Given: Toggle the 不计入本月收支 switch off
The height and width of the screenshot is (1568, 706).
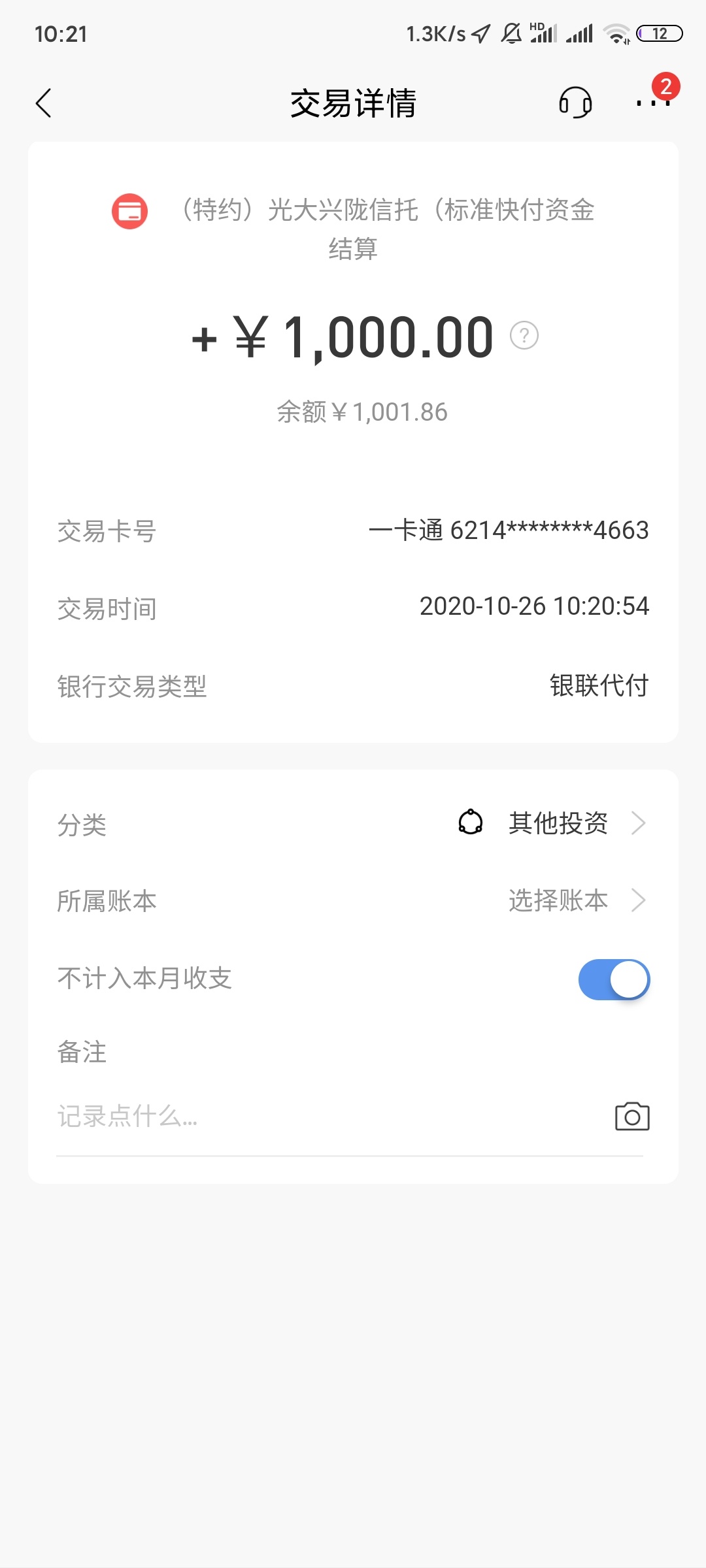Looking at the screenshot, I should click(x=614, y=979).
